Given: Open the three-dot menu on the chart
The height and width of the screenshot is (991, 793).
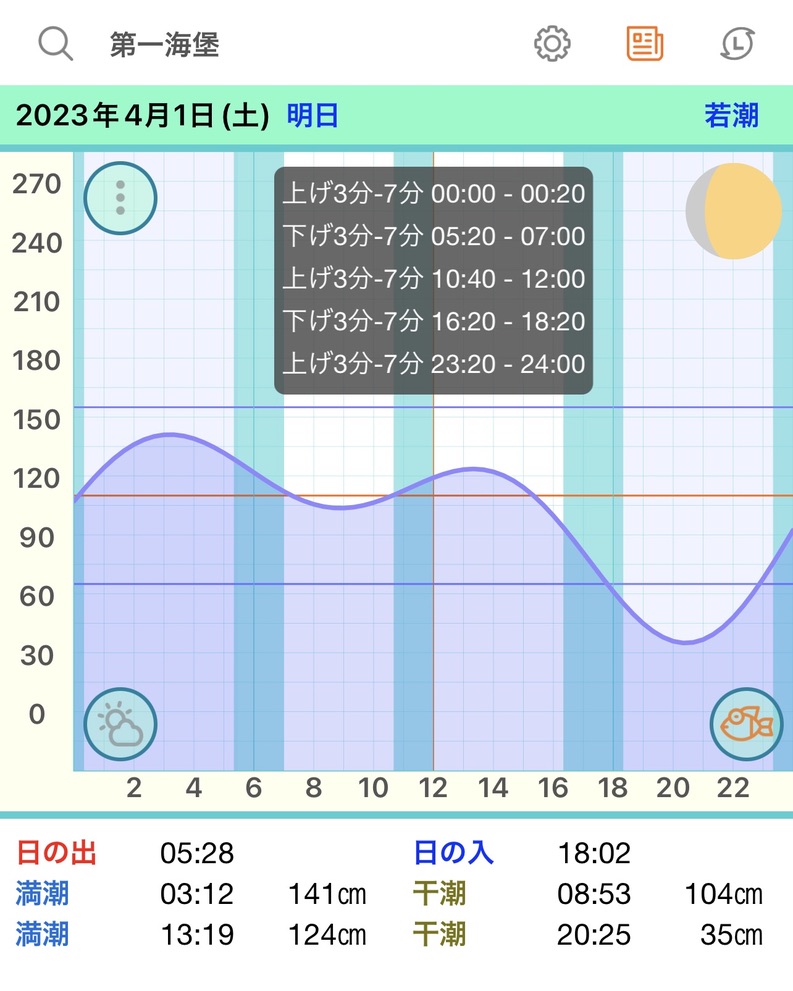Looking at the screenshot, I should [120, 197].
